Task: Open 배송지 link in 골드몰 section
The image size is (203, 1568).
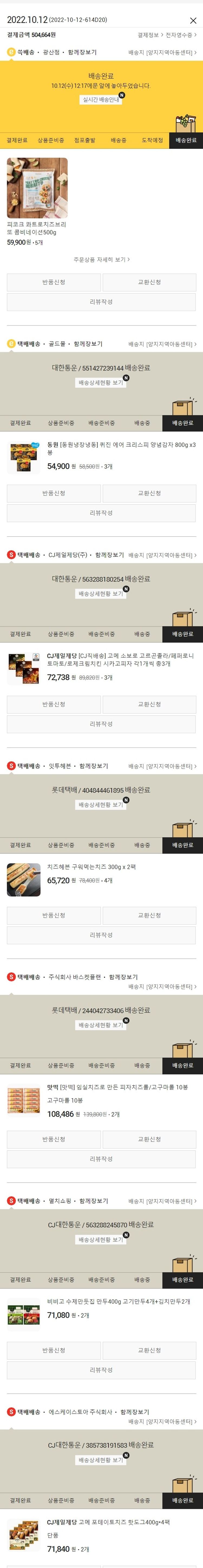Action: coord(162,345)
